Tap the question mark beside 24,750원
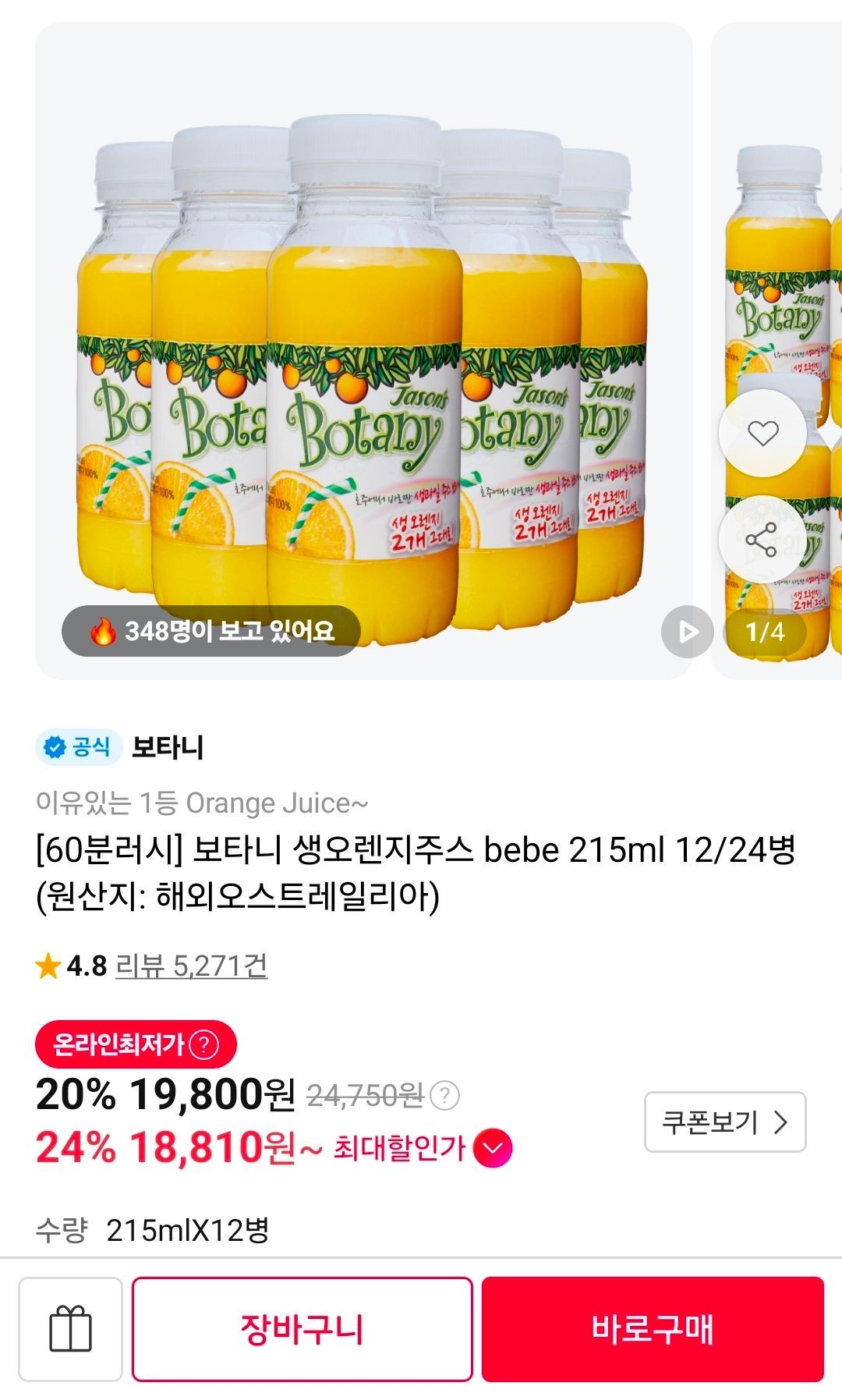This screenshot has height=1400, width=842. click(445, 1095)
